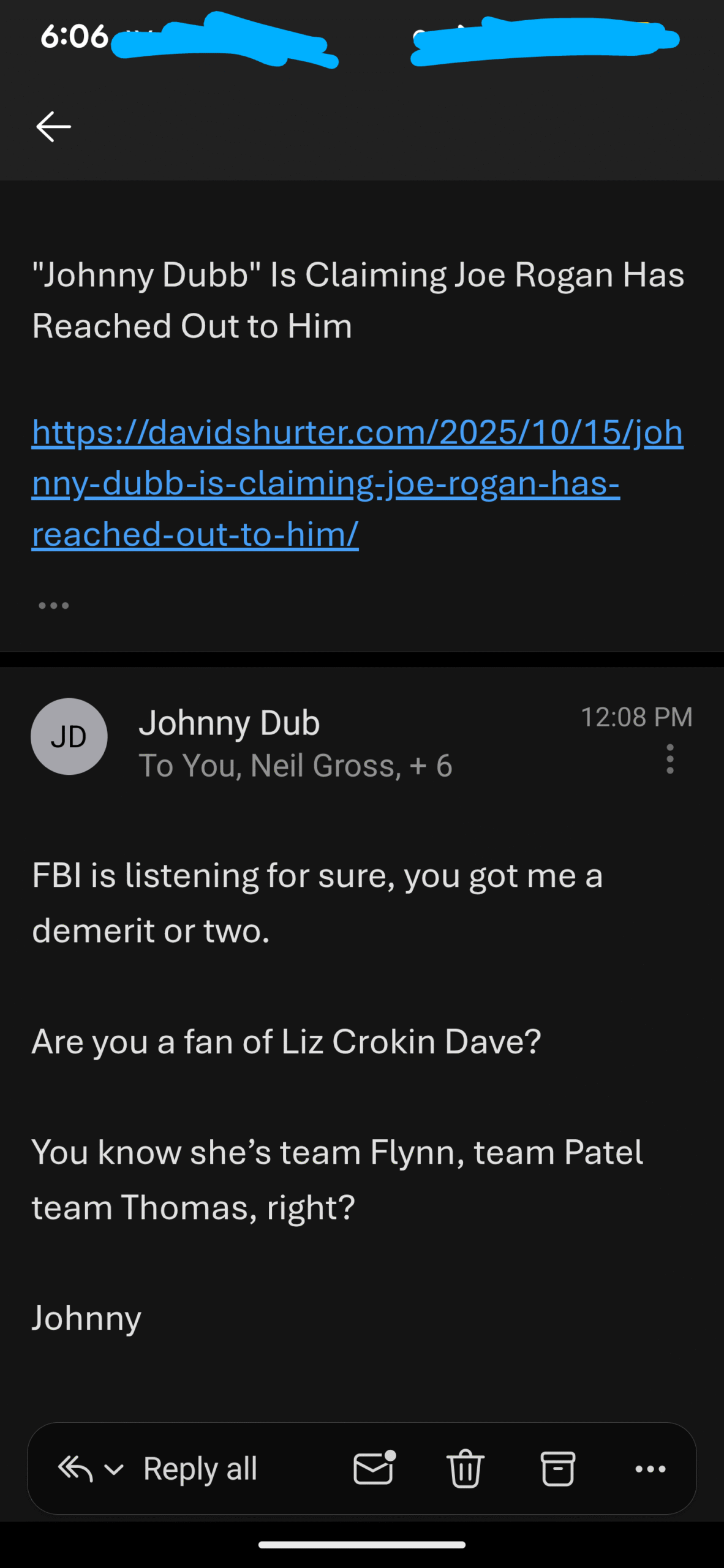724x1568 pixels.
Task: Open the davidshurter.com article link
Action: click(356, 483)
